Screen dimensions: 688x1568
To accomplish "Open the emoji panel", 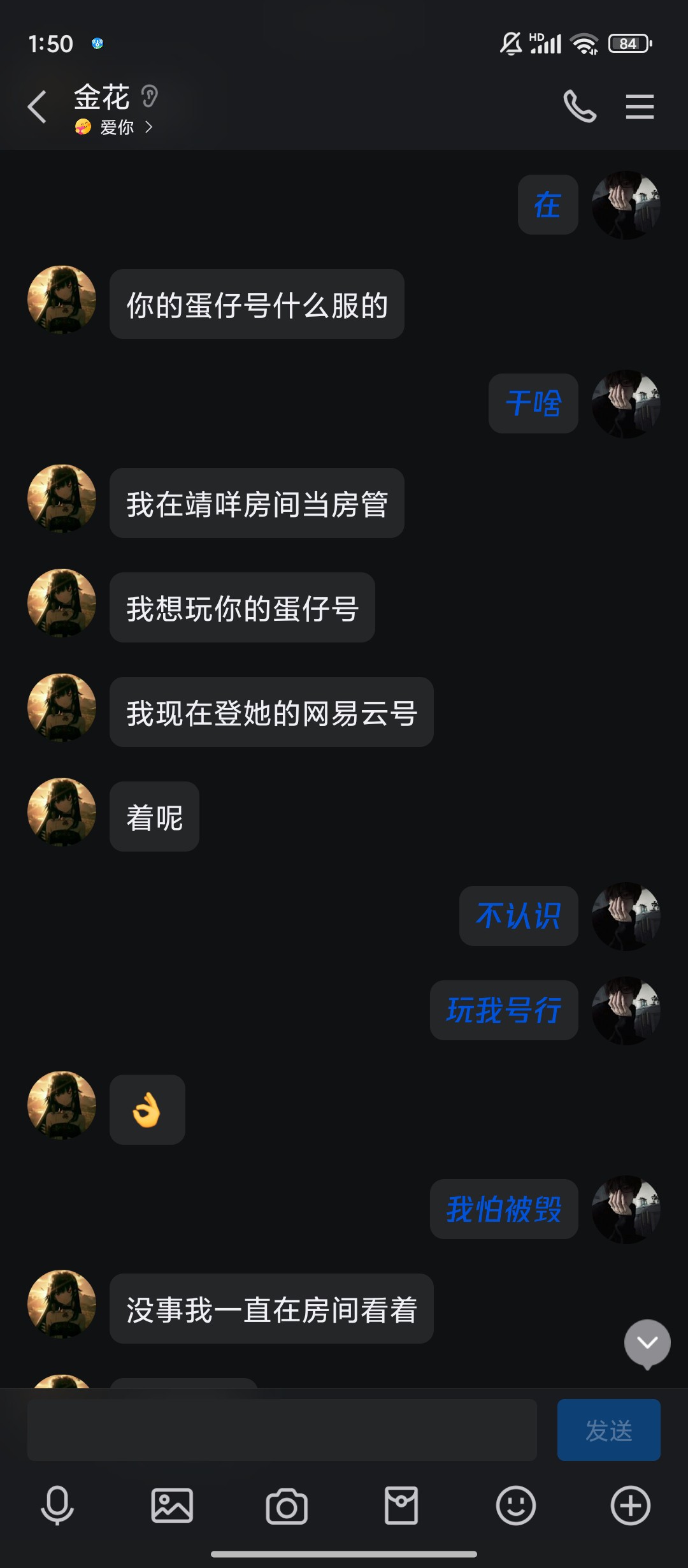I will pos(516,1506).
